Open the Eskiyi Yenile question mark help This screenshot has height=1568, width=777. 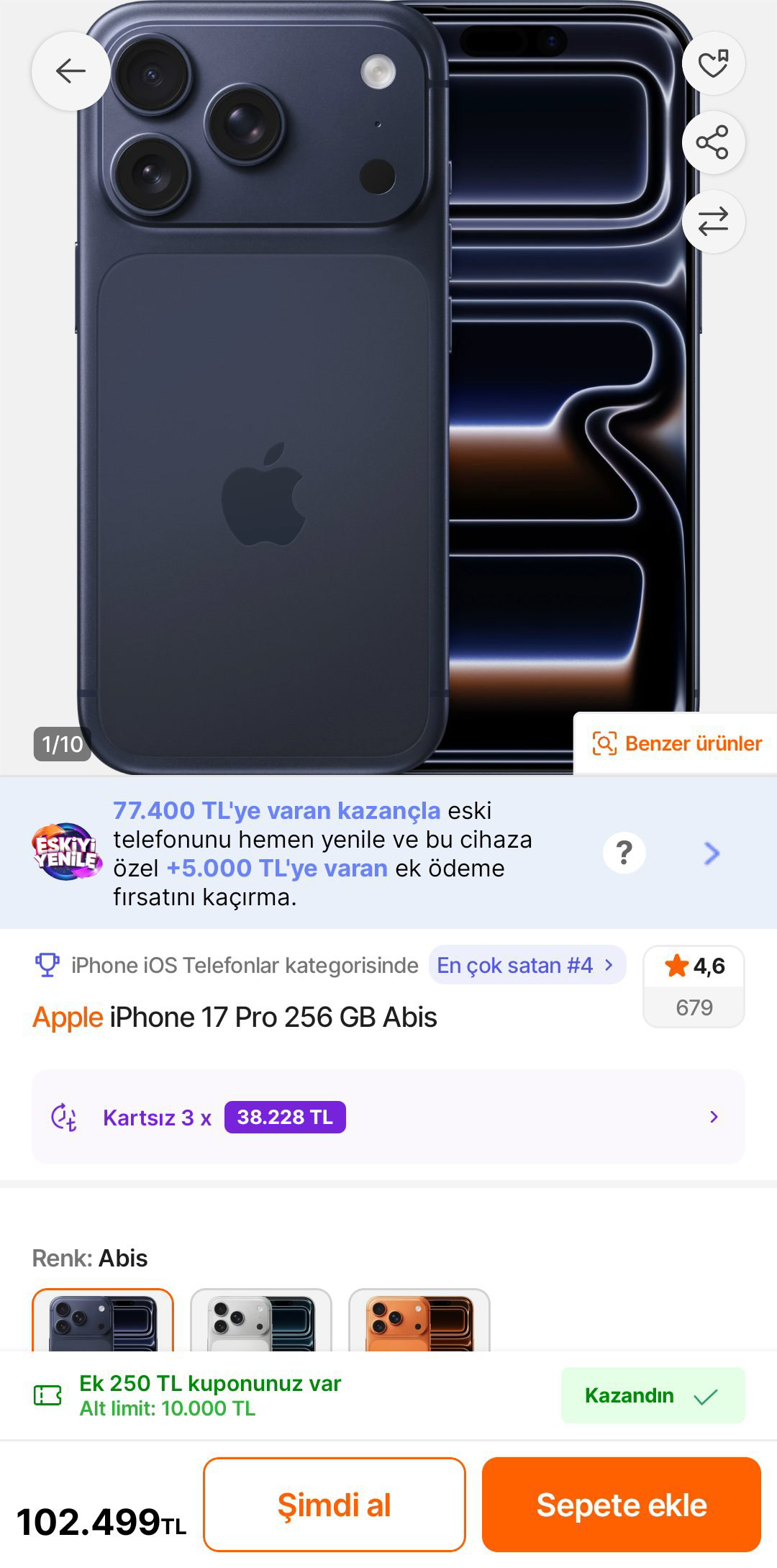click(624, 853)
